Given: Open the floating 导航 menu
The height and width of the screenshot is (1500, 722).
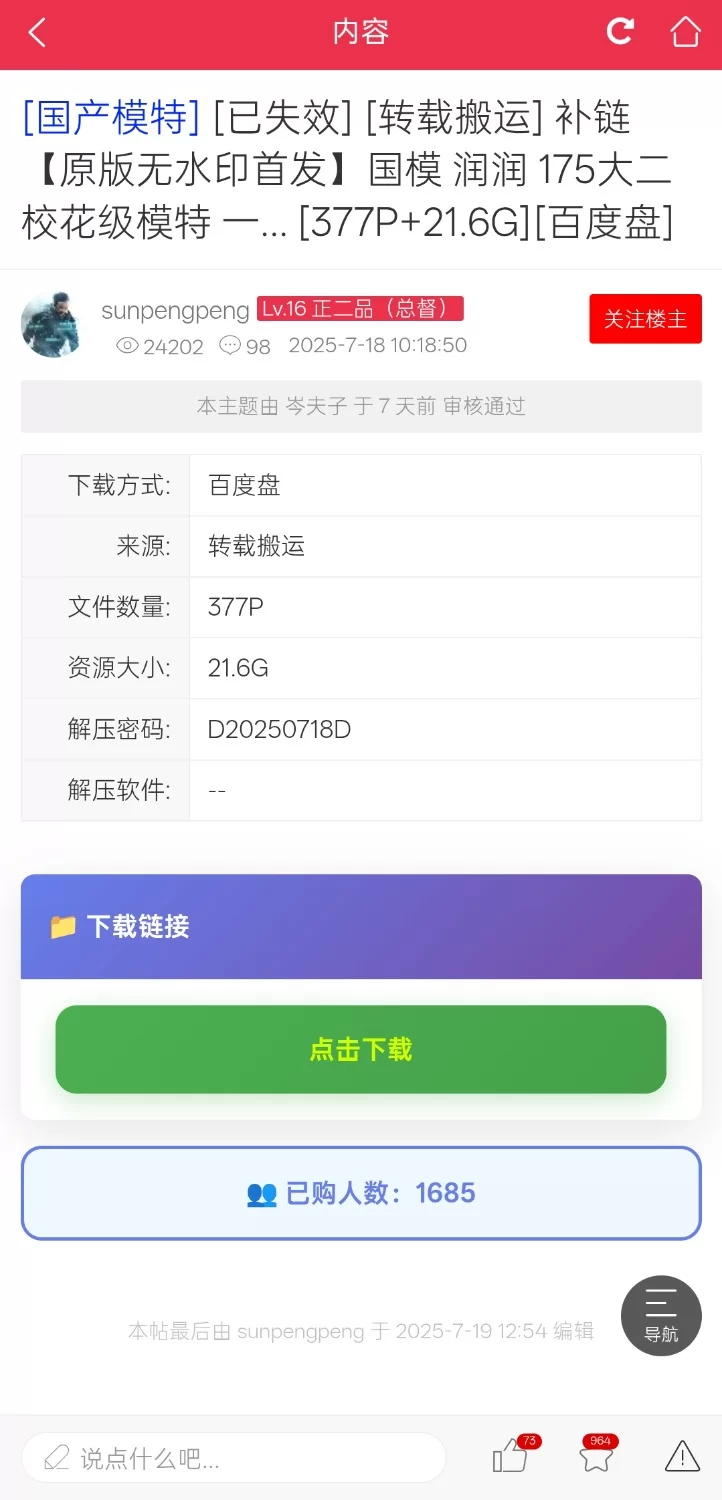Looking at the screenshot, I should coord(661,1315).
